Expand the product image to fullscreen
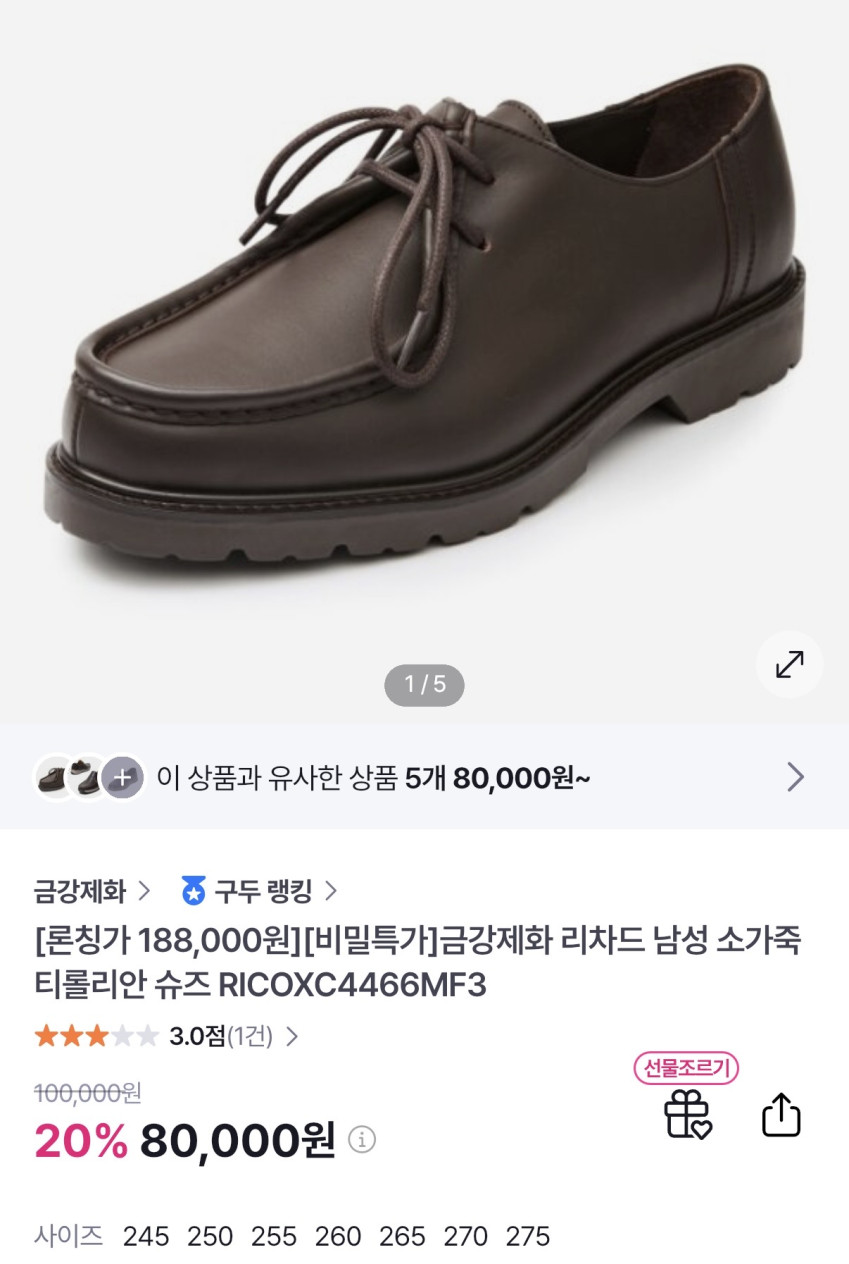The height and width of the screenshot is (1264, 849). pyautogui.click(x=789, y=664)
